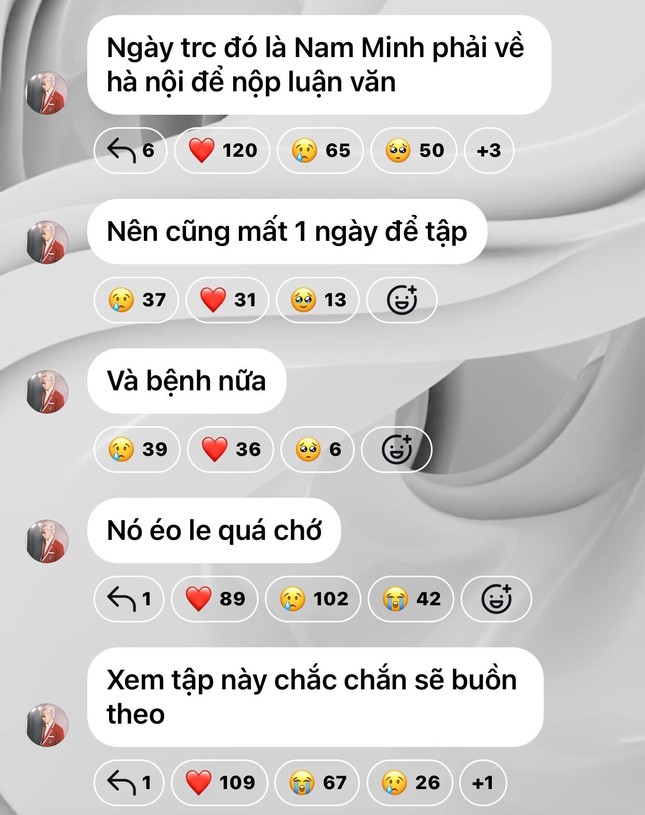The width and height of the screenshot is (645, 815).
Task: Show the +3 more reactions
Action: click(488, 151)
